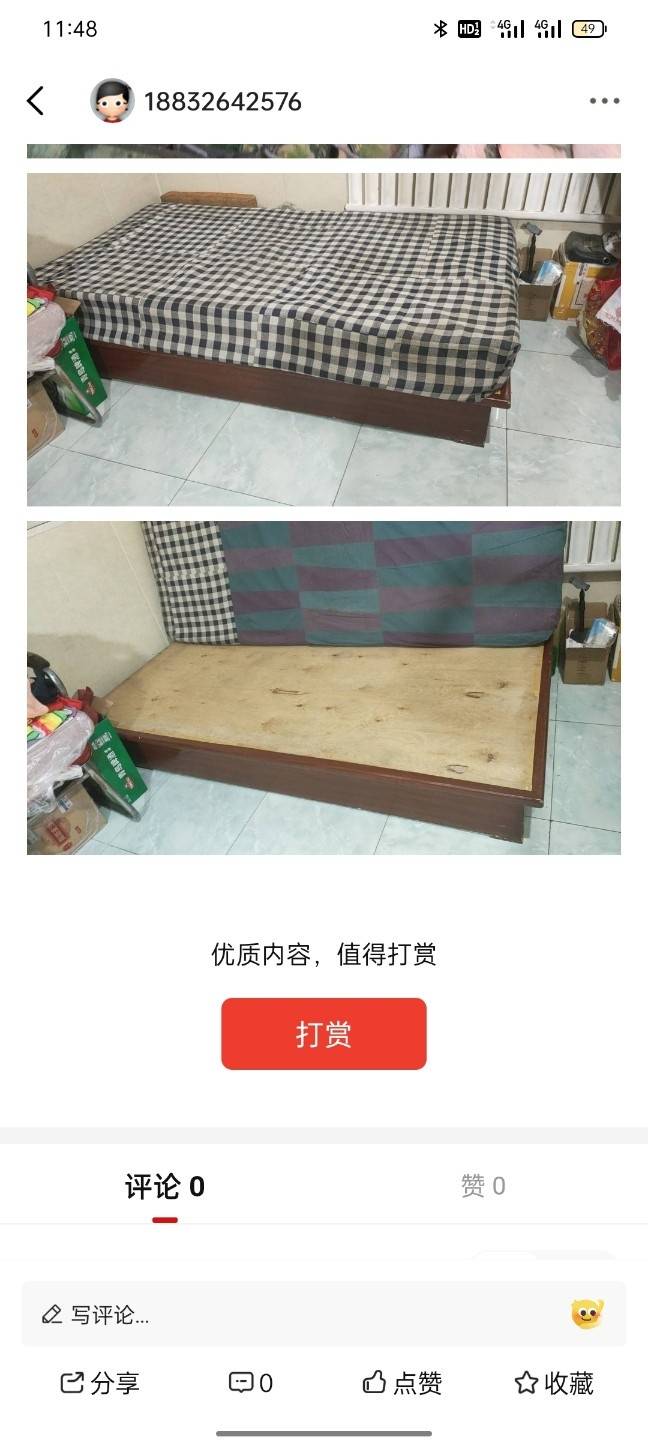648x1440 pixels.
Task: Switch to the 评论 tab
Action: 165,1187
